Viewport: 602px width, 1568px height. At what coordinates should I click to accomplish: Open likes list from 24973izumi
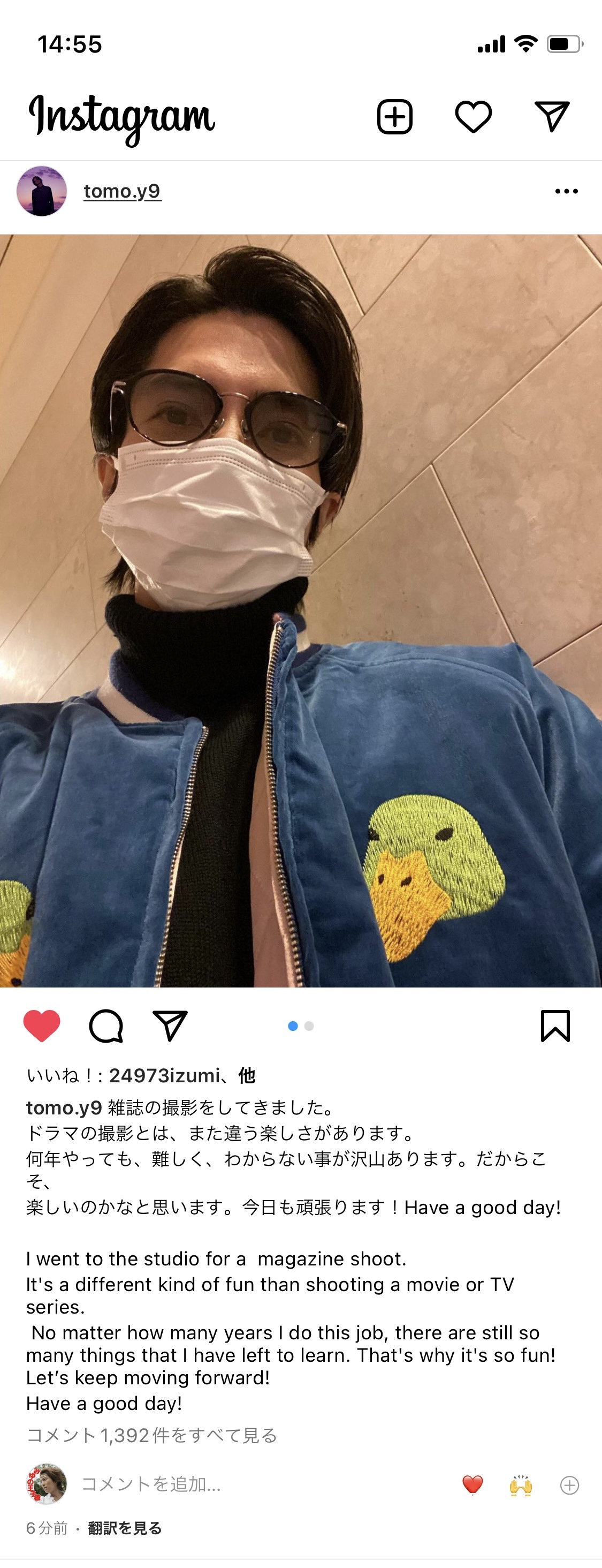pos(164,1075)
